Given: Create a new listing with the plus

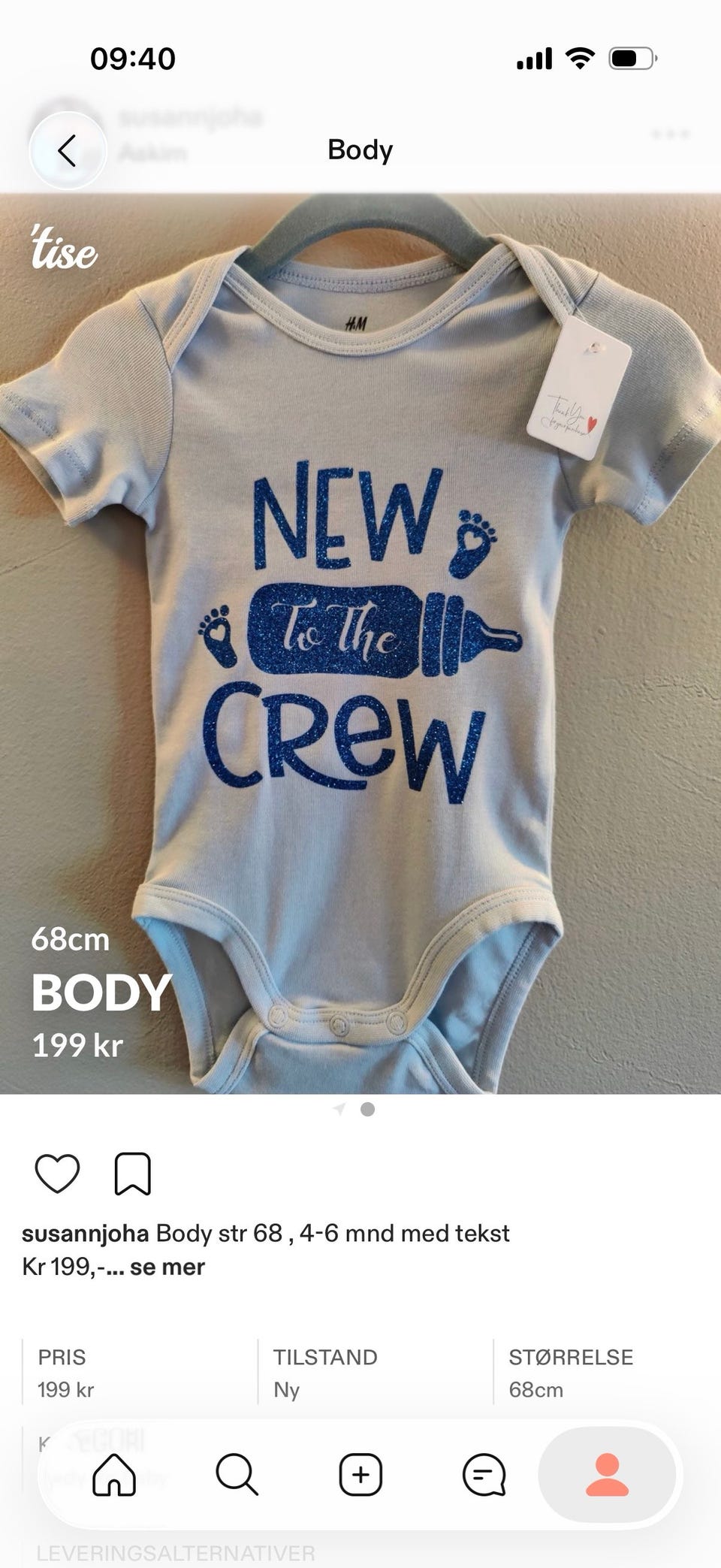Looking at the screenshot, I should 361,1473.
